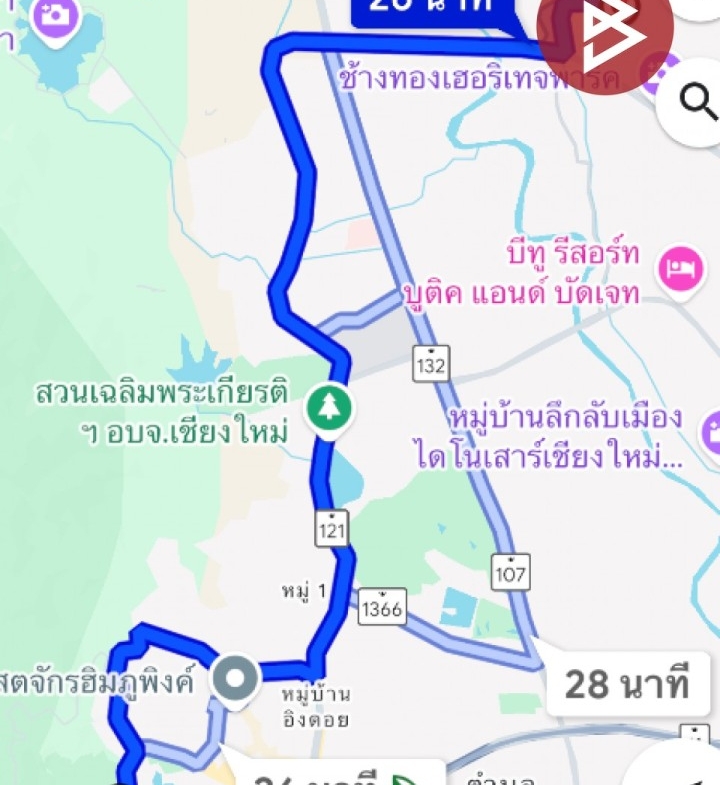Open the map search magnifier button
This screenshot has height=785, width=720.
[x=692, y=100]
